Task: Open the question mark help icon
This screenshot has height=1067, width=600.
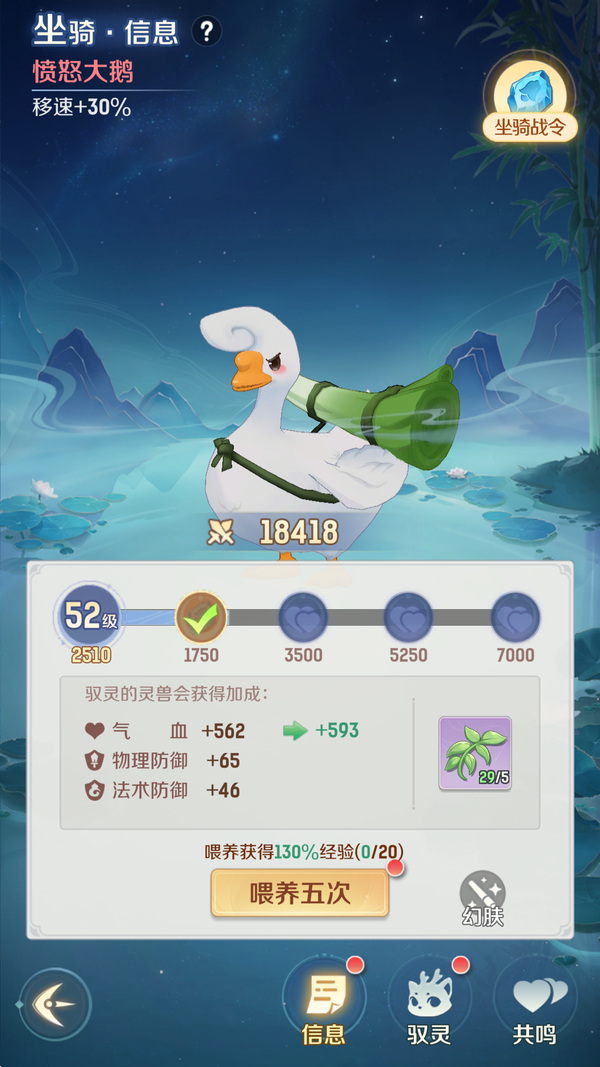Action: point(206,31)
